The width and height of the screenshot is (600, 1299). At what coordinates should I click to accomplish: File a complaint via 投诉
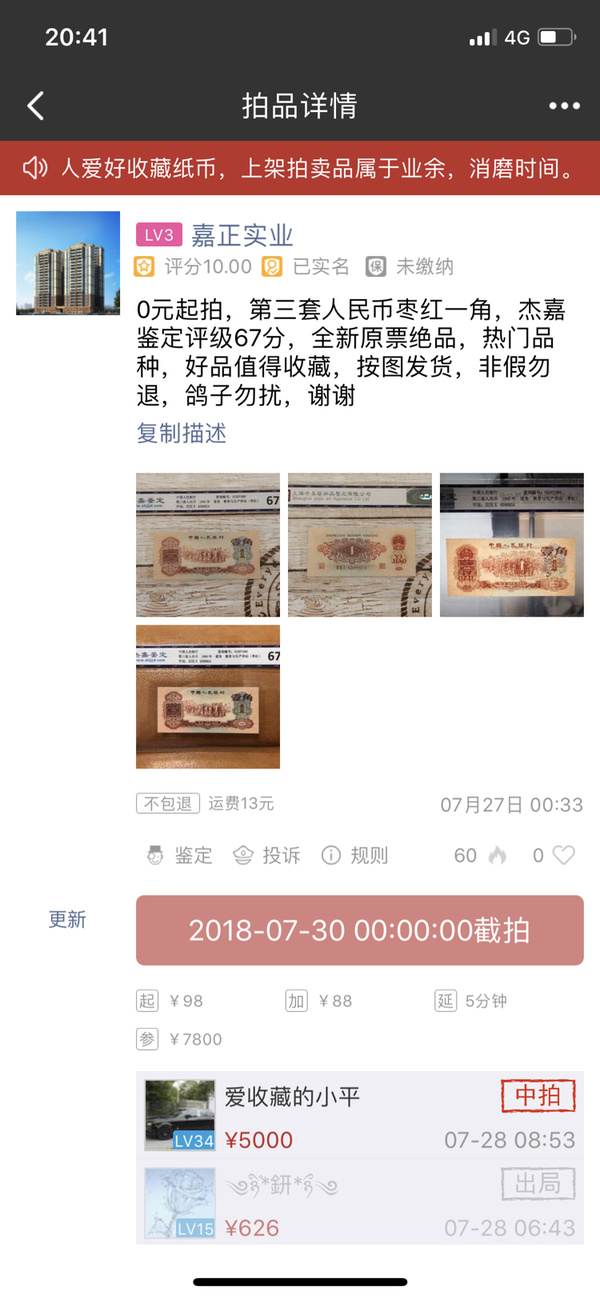(x=267, y=855)
